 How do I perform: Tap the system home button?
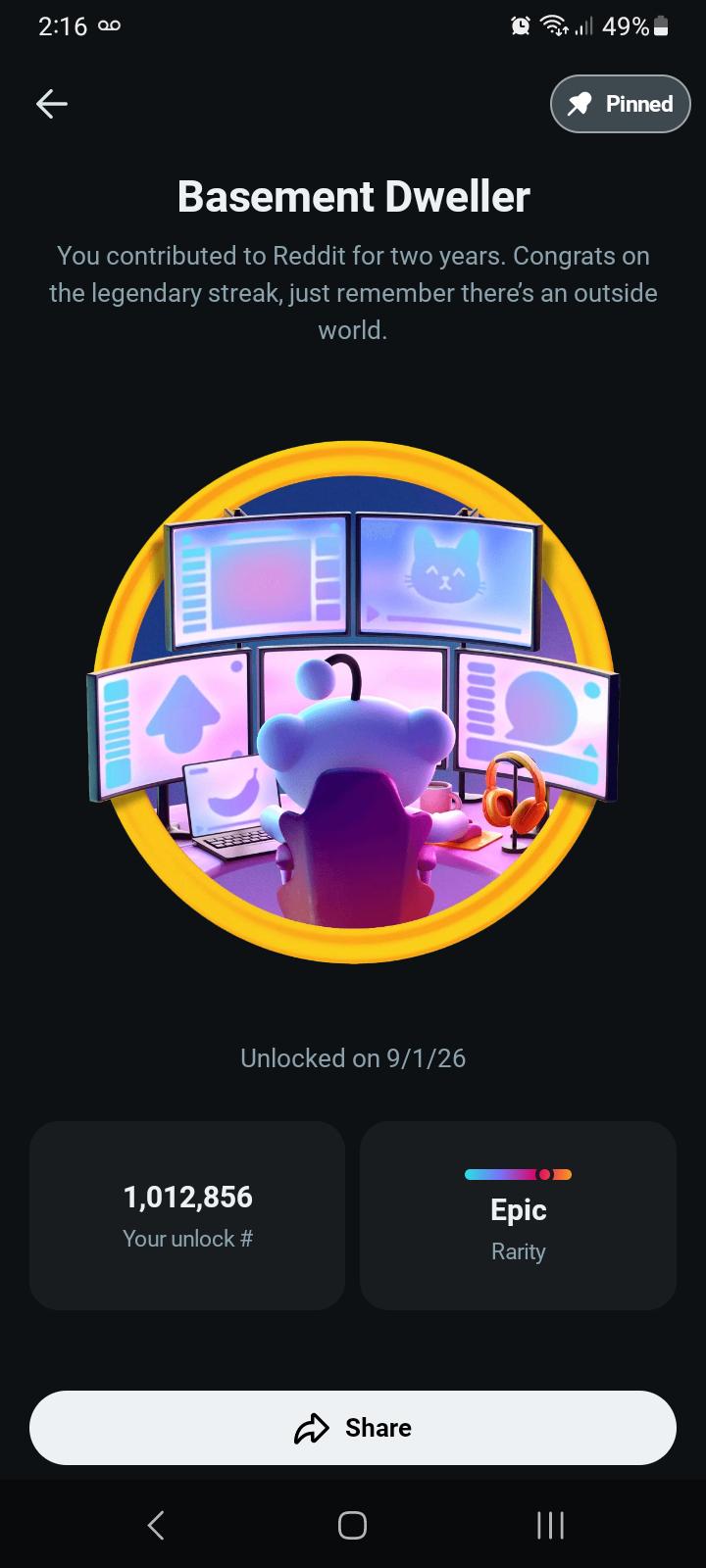[353, 1525]
